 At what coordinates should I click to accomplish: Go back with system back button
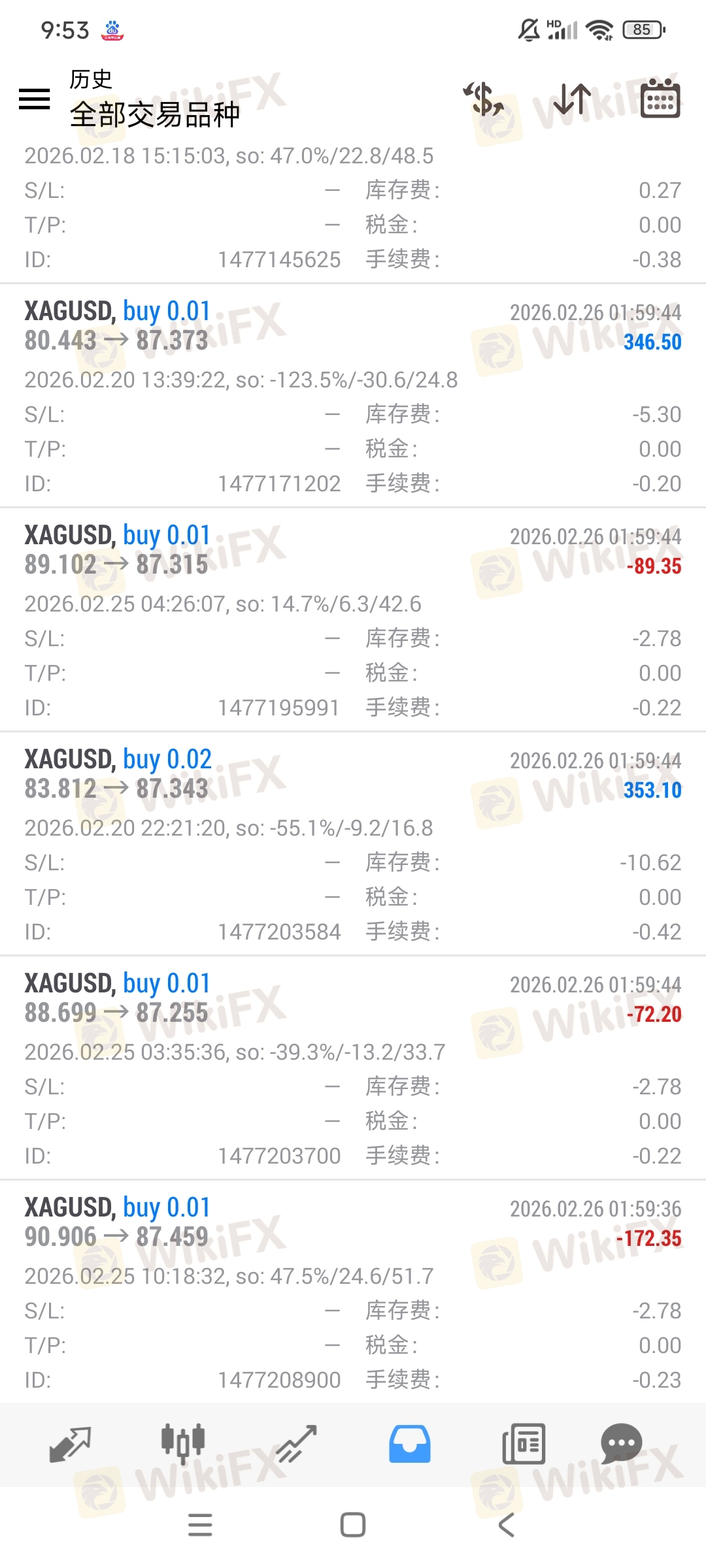[x=506, y=1526]
